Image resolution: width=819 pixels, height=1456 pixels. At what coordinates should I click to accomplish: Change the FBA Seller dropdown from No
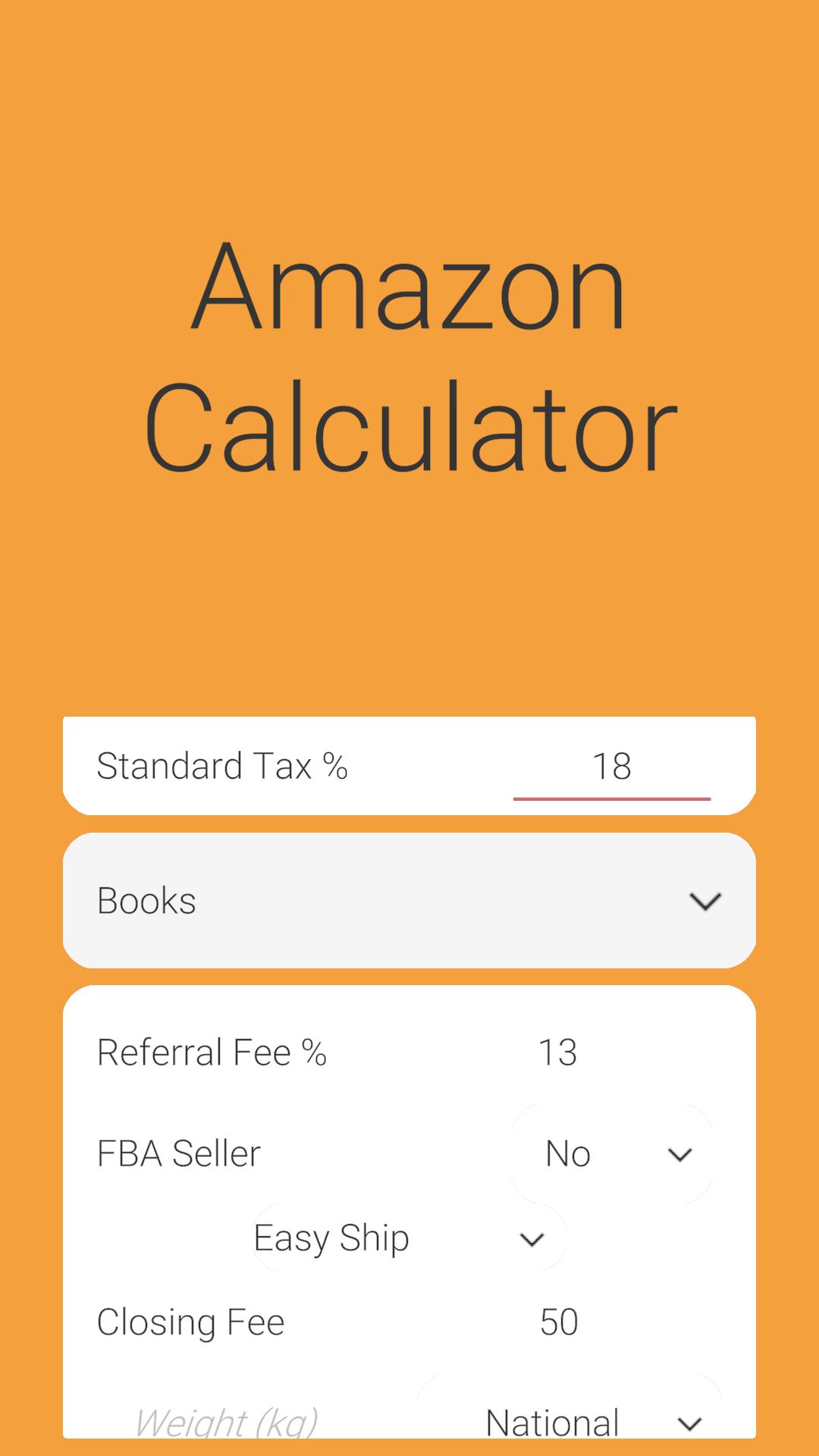(613, 1154)
